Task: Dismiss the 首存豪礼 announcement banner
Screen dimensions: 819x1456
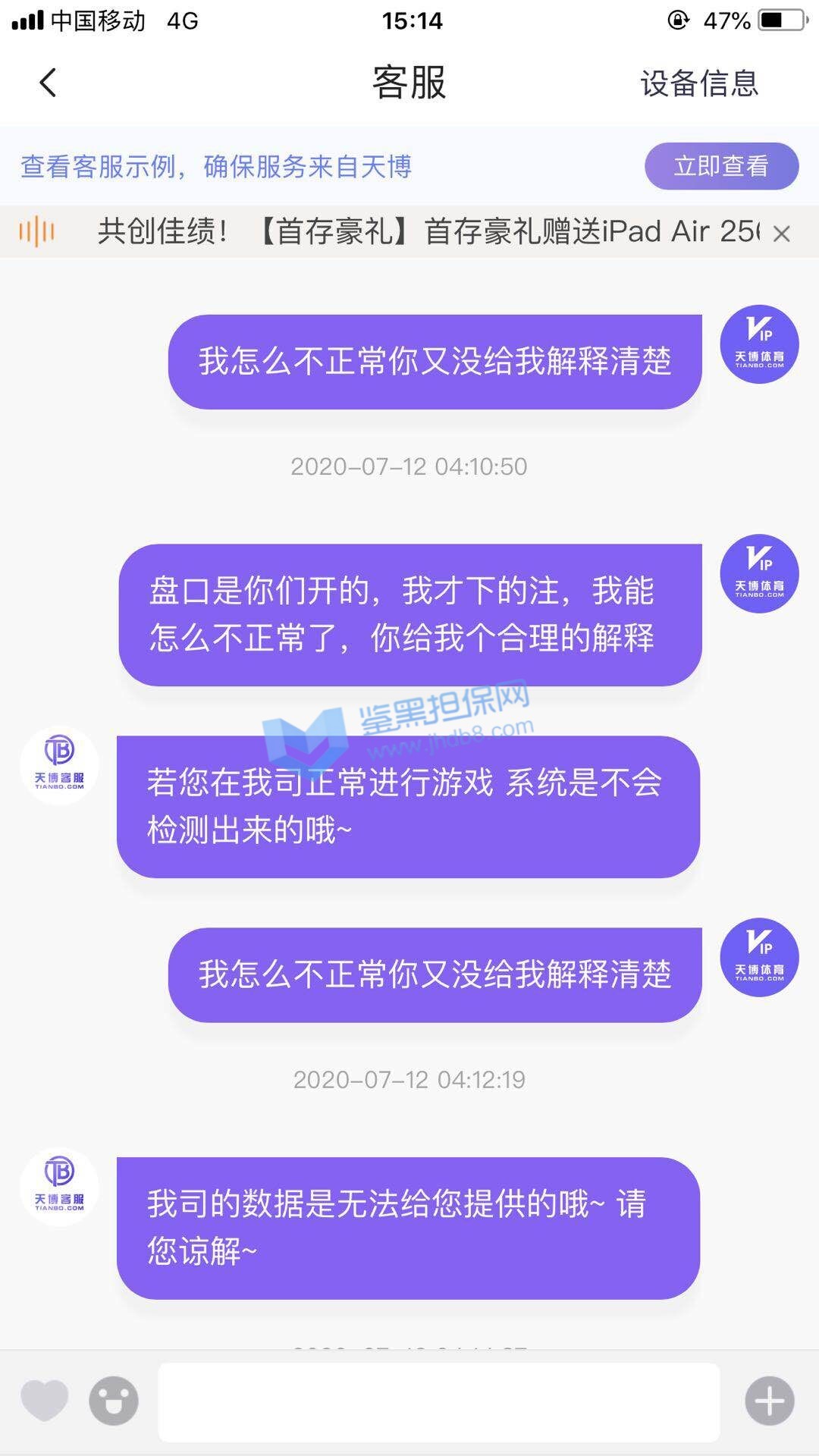Action: [x=781, y=234]
